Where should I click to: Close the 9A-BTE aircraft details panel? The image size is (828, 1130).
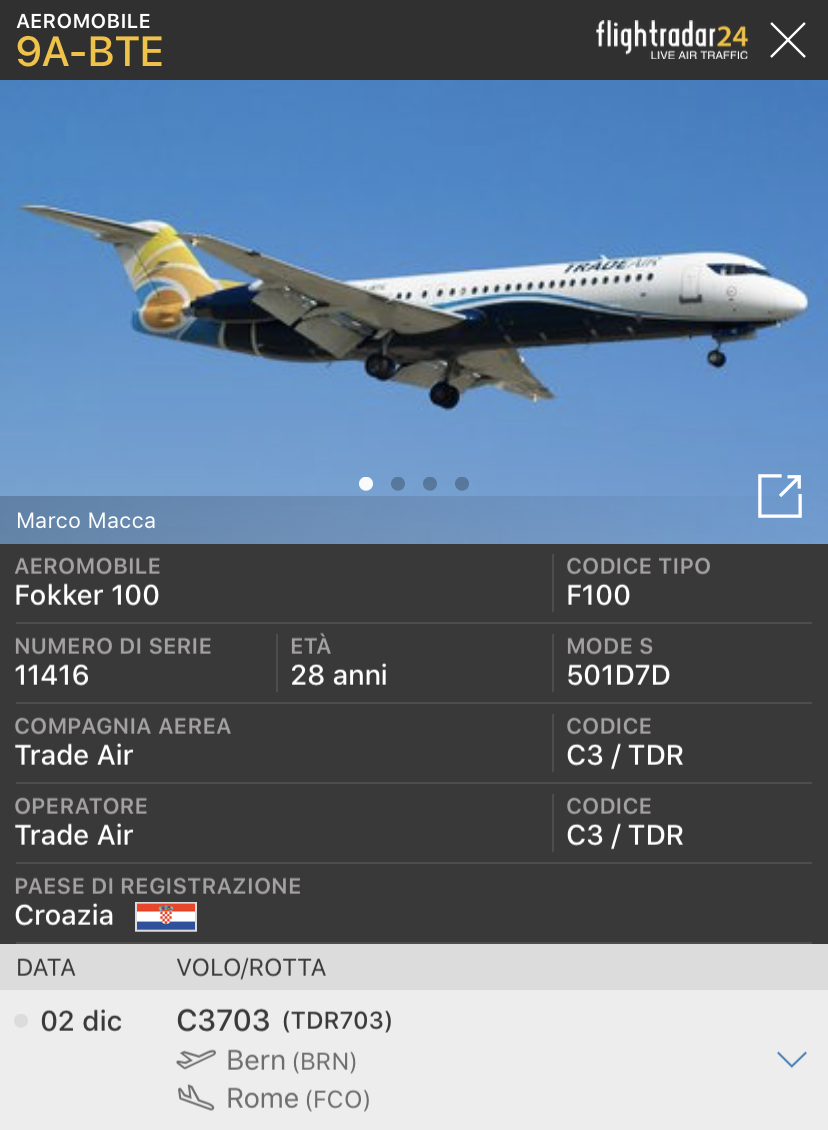(787, 40)
